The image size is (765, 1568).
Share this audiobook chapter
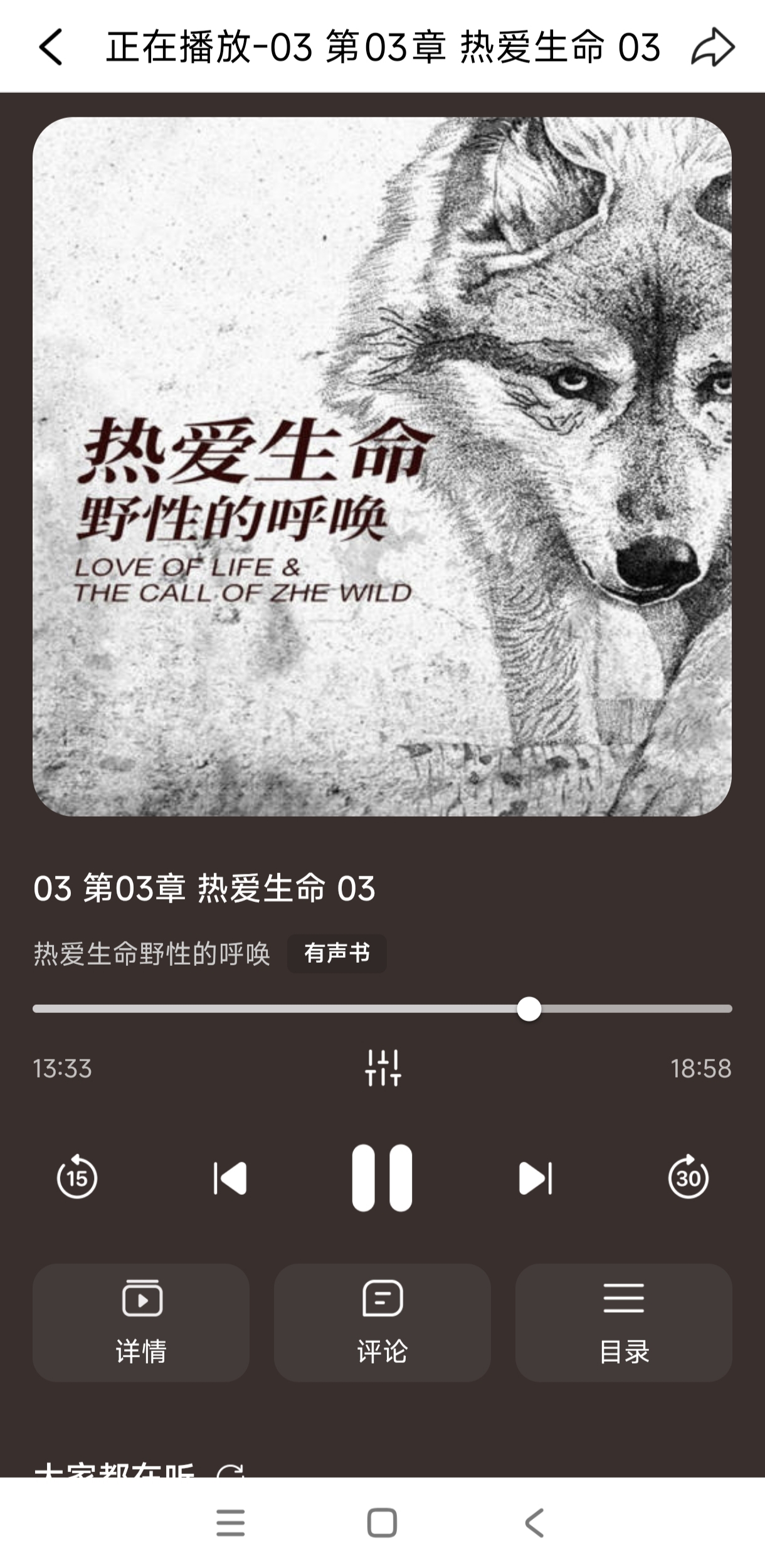712,47
